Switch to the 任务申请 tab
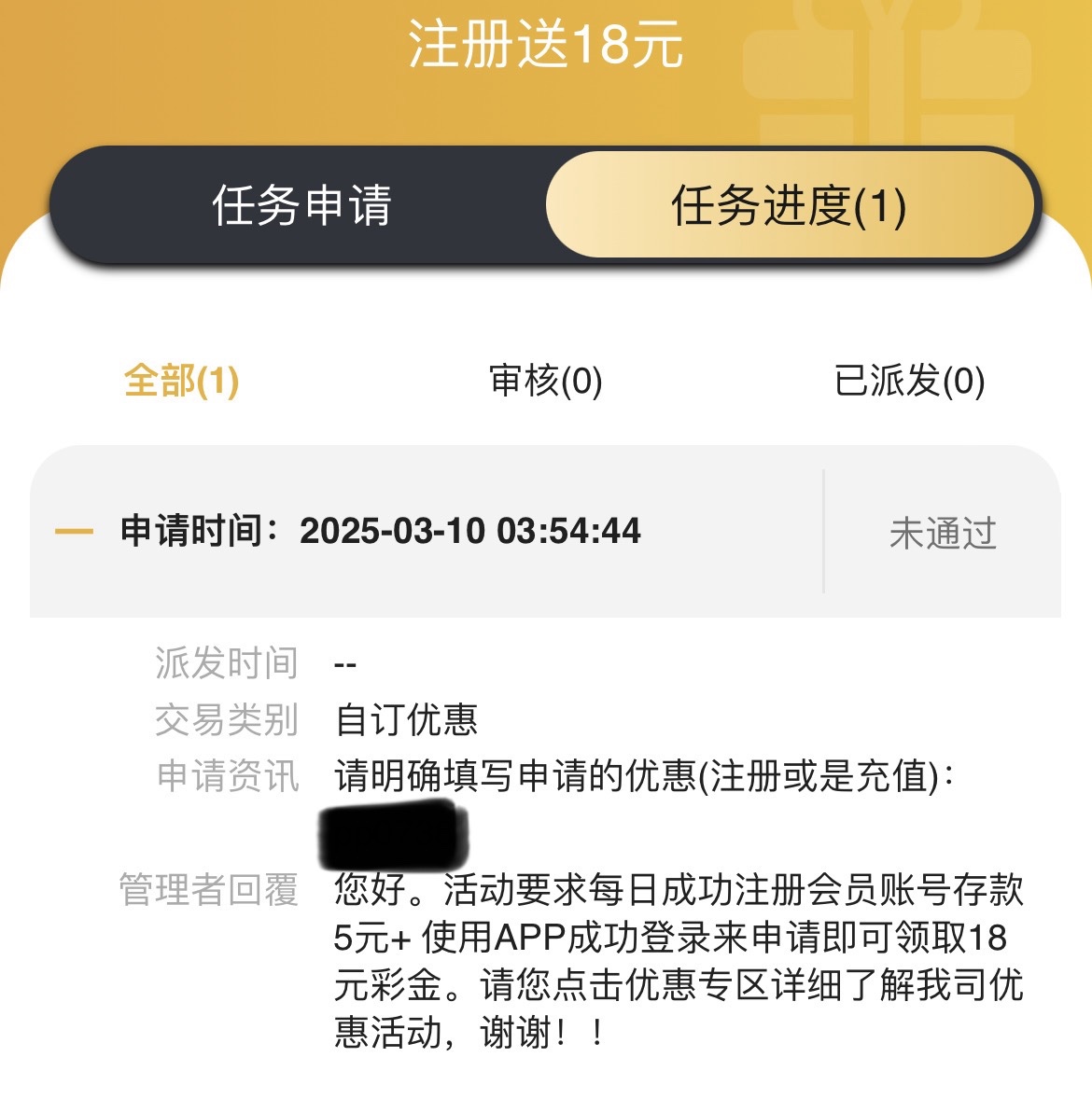This screenshot has height=1113, width=1092. coord(301,205)
